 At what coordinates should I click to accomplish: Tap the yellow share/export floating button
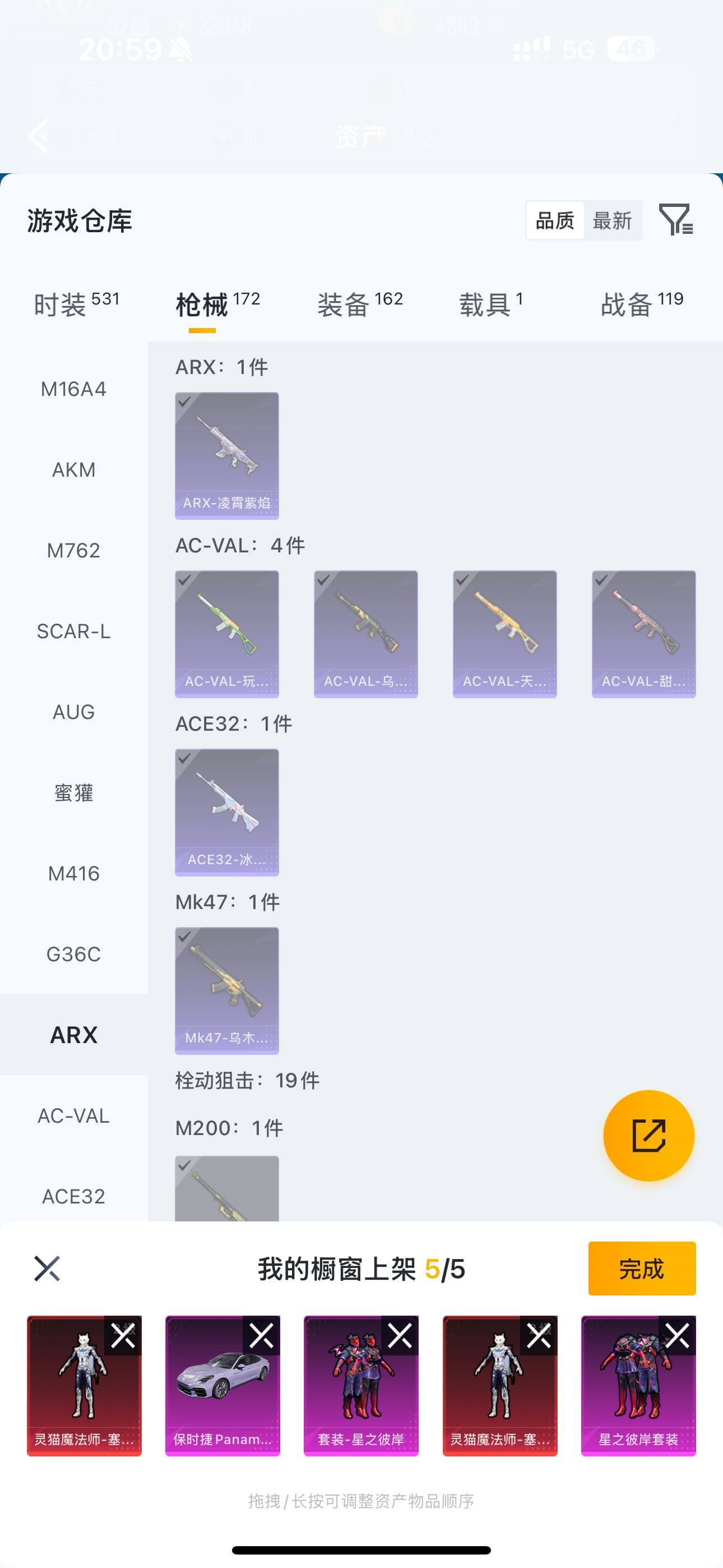649,1137
